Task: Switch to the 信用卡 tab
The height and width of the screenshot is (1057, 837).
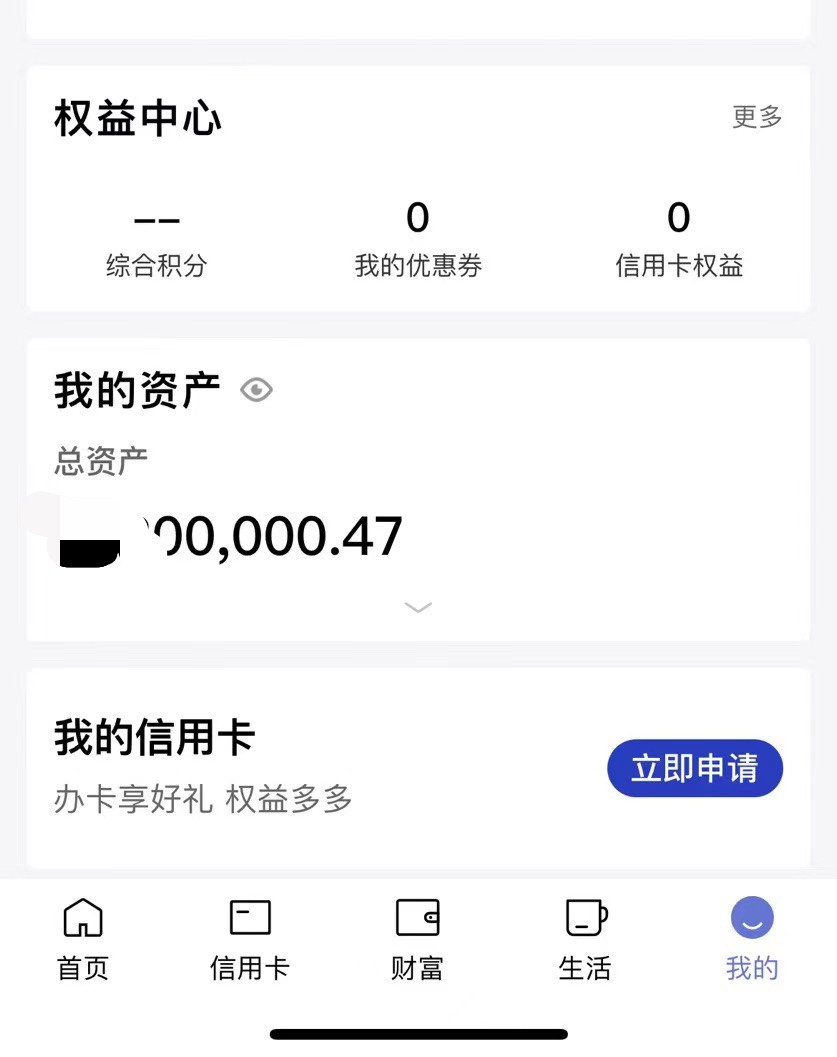Action: [x=250, y=940]
